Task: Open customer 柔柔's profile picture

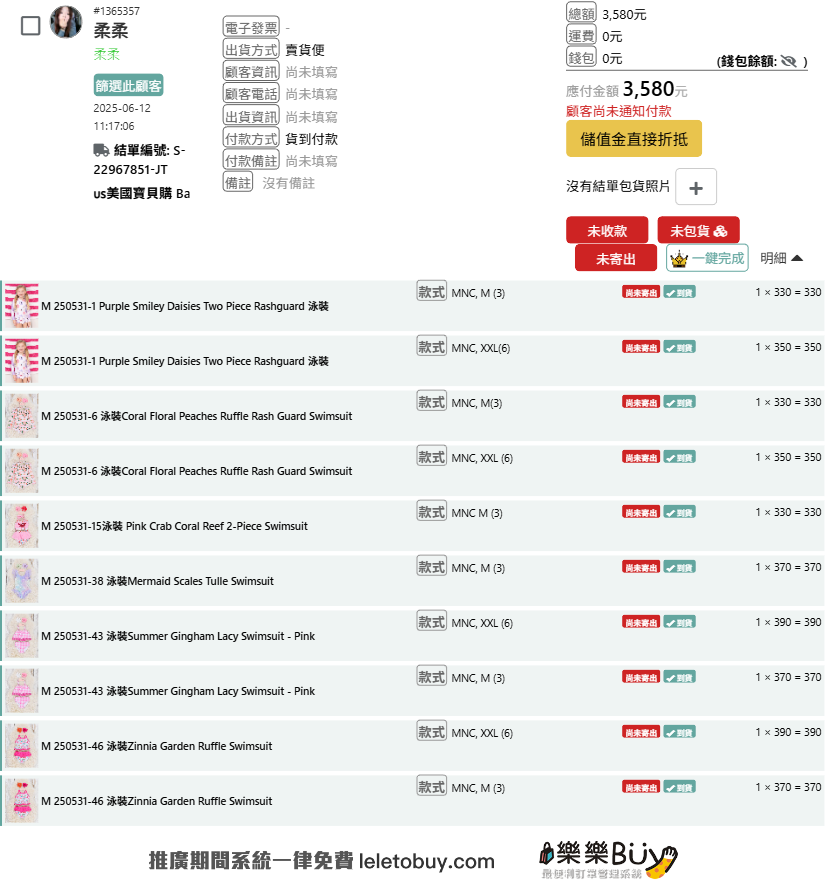Action: pyautogui.click(x=66, y=22)
